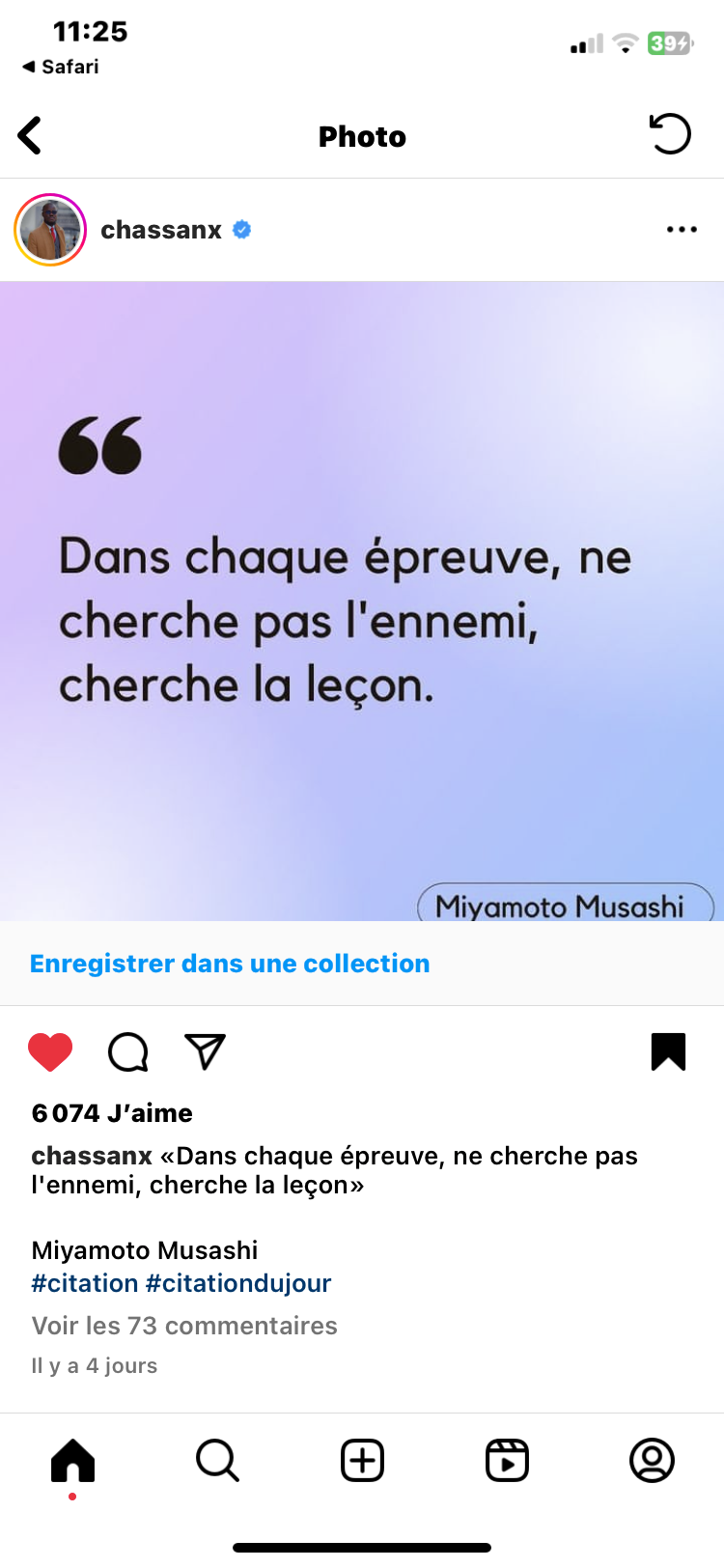Switch to the Search tab
Viewport: 724px width, 1568px height.
pos(217,1460)
